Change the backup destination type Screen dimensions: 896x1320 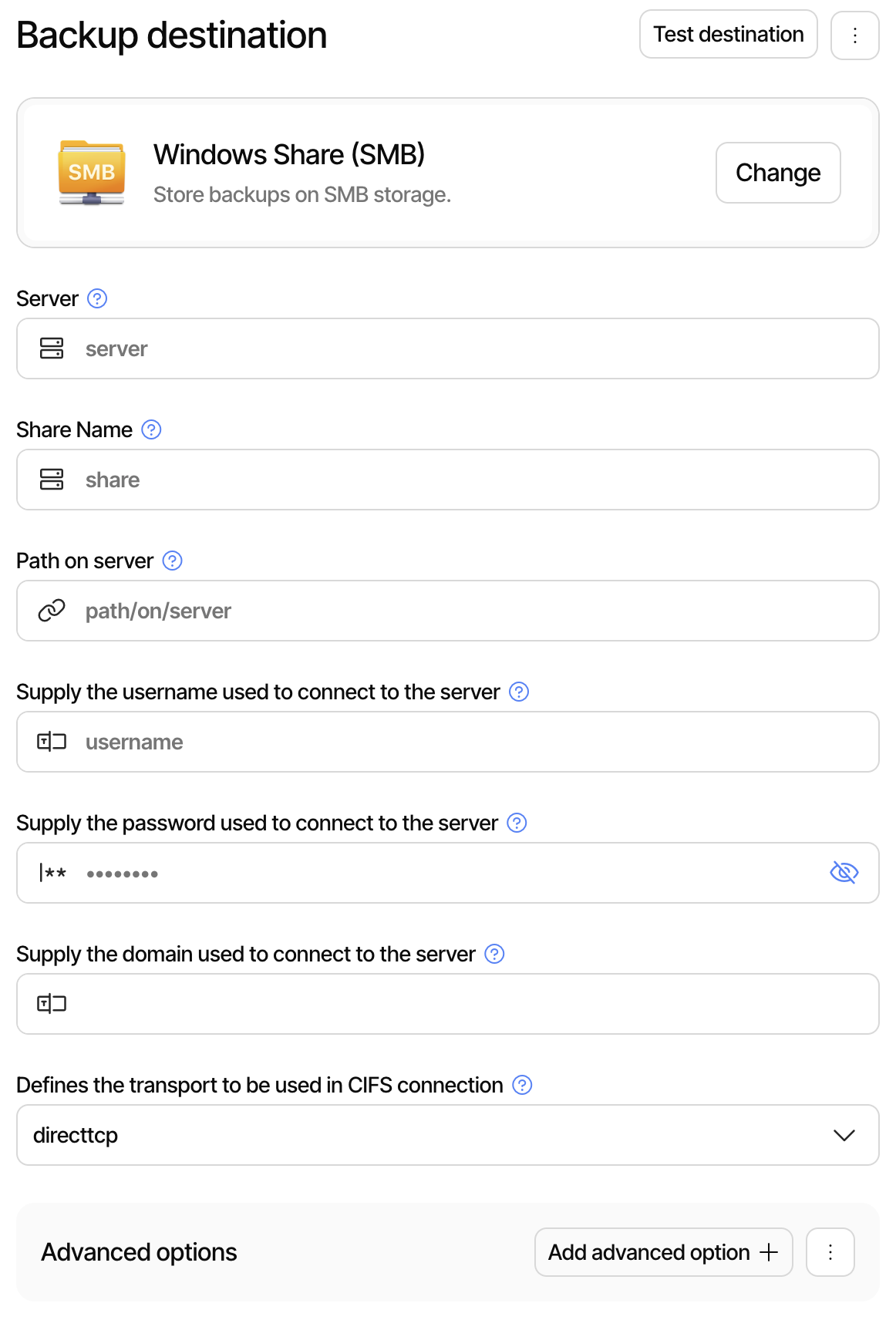point(777,173)
